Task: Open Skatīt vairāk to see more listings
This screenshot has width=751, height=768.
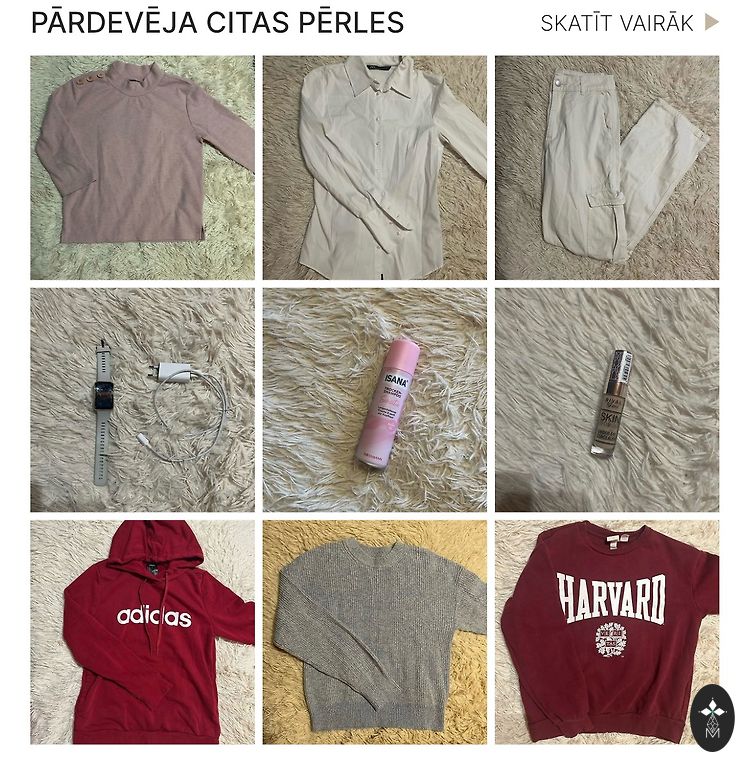Action: pos(628,23)
